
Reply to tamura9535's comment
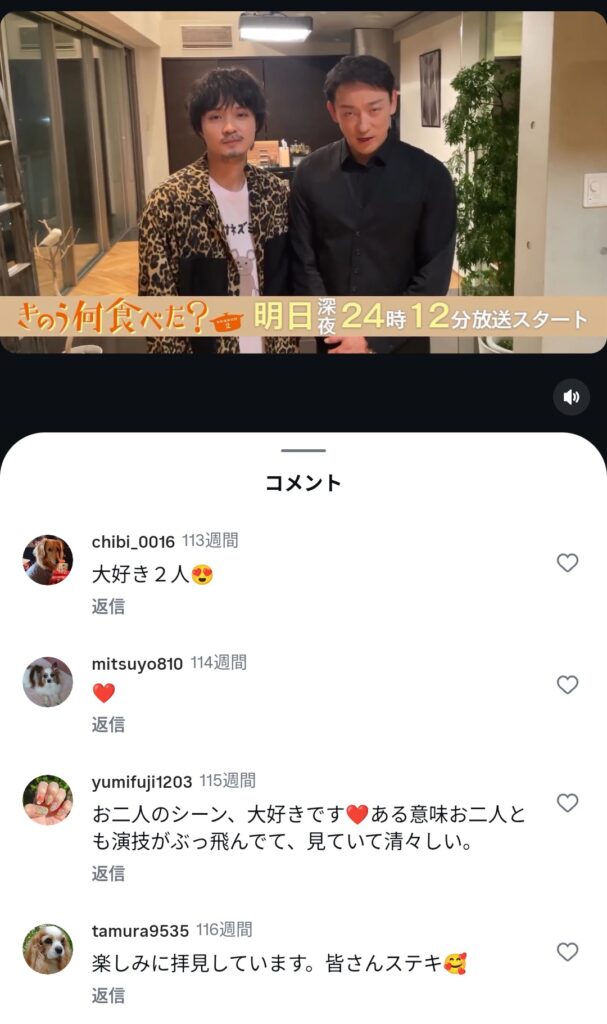coord(108,995)
